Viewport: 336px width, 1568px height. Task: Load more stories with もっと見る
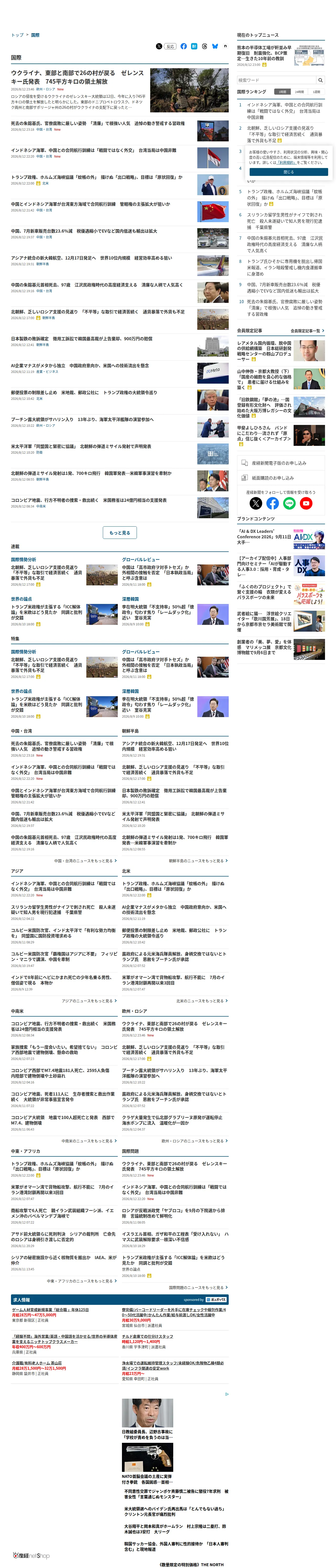click(x=120, y=533)
